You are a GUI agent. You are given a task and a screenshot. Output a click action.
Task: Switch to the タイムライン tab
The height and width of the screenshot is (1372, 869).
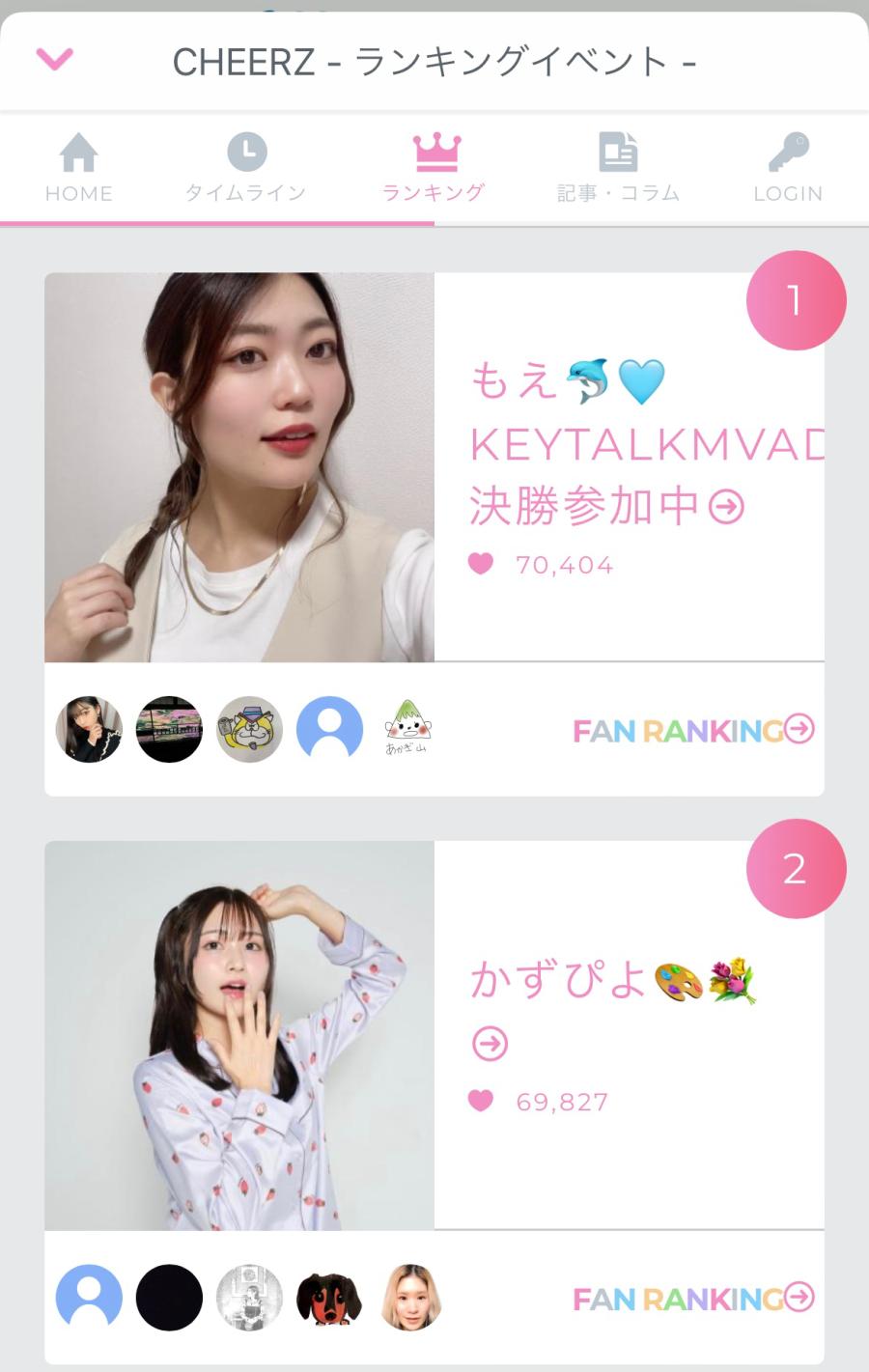point(246,168)
